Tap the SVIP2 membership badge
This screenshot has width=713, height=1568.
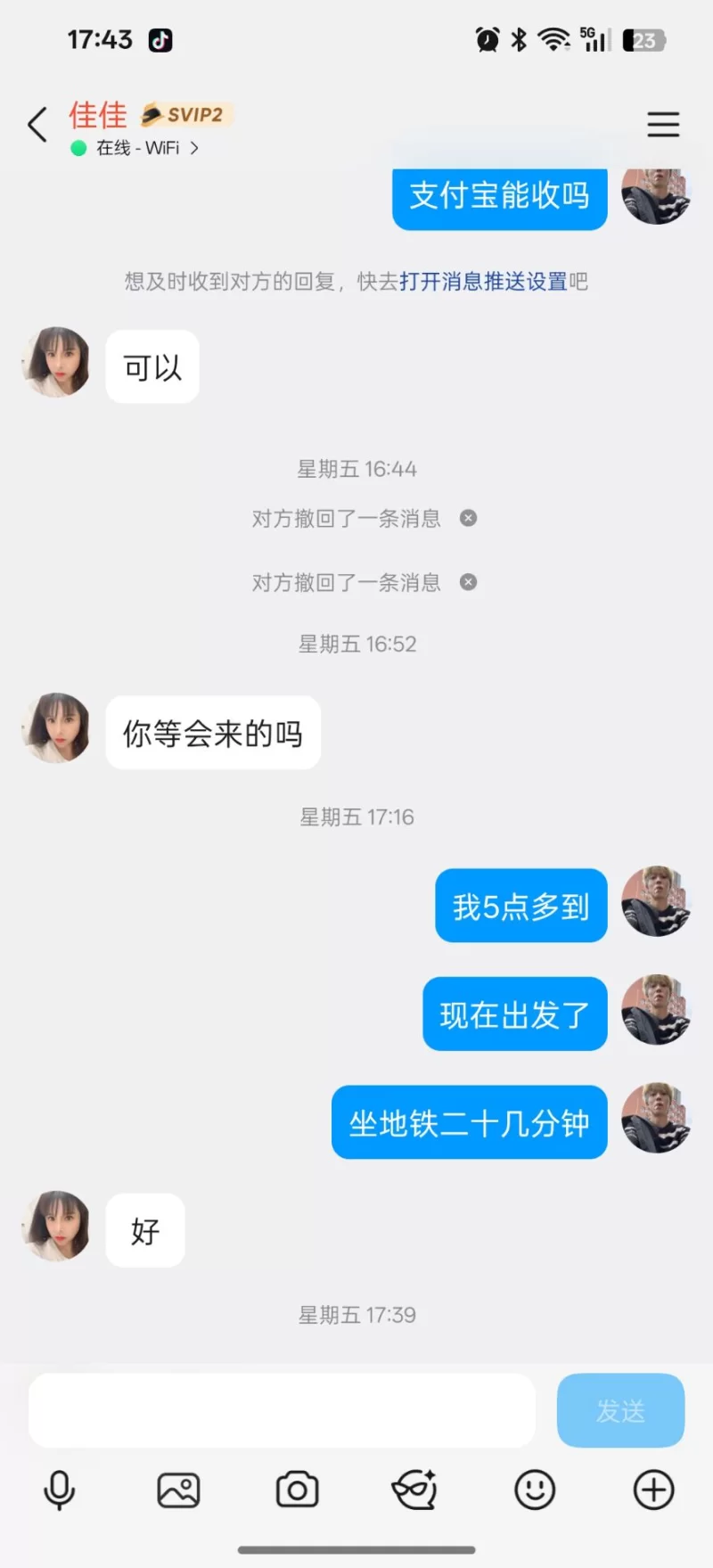187,115
